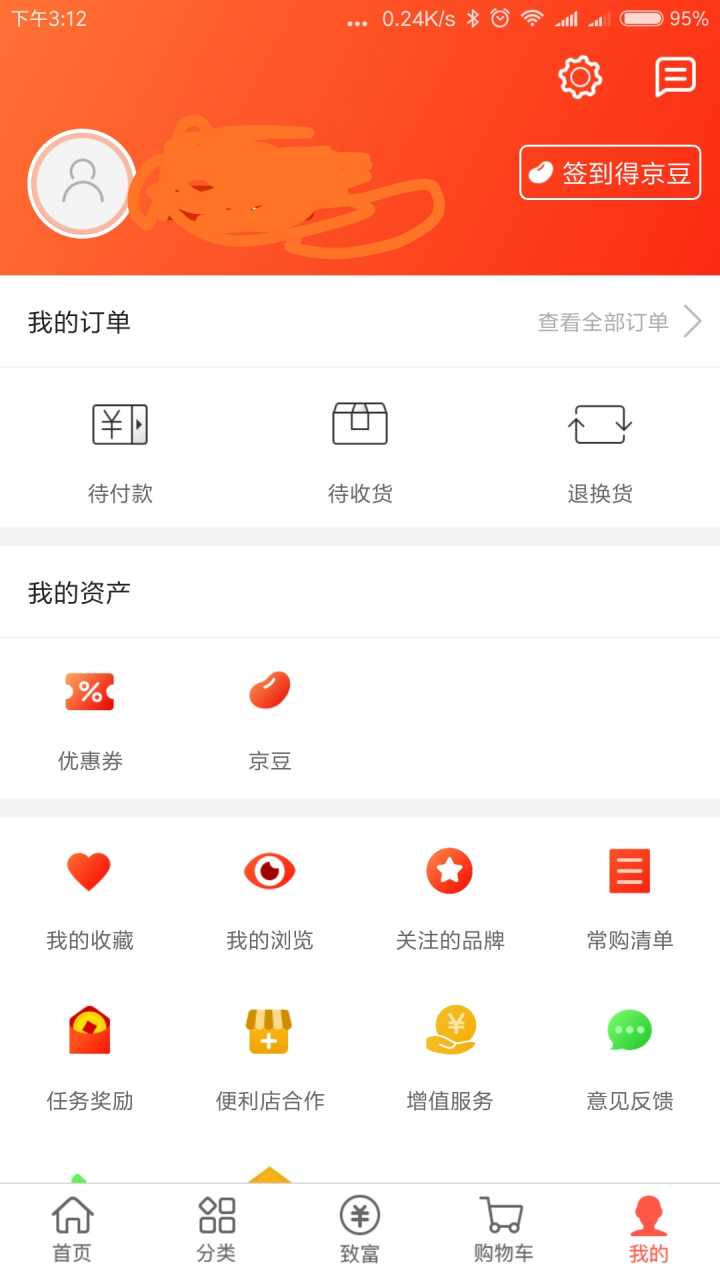Open 任务奖励 task rewards
720x1280 pixels.
pos(90,1056)
